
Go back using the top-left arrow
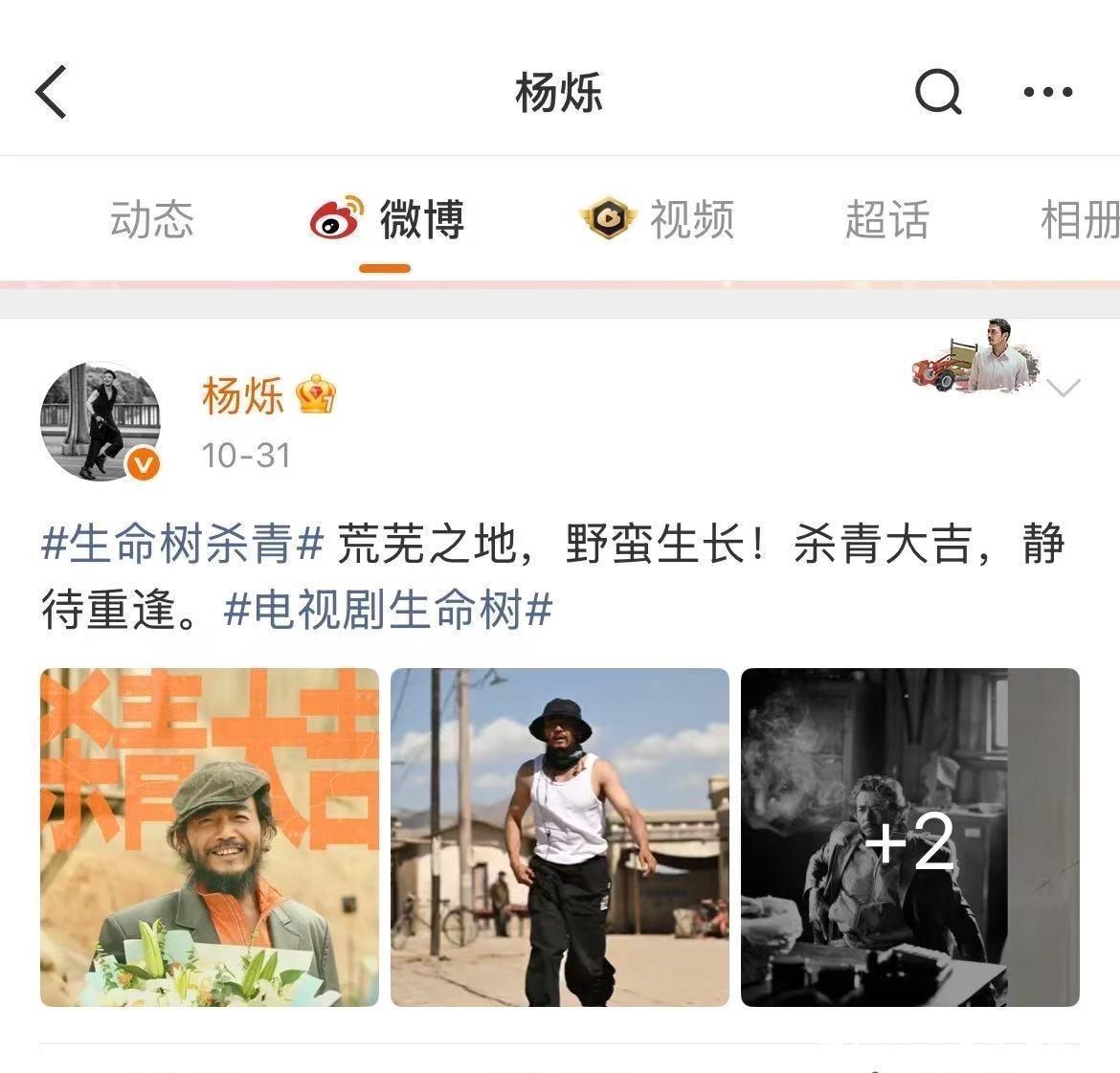point(52,92)
